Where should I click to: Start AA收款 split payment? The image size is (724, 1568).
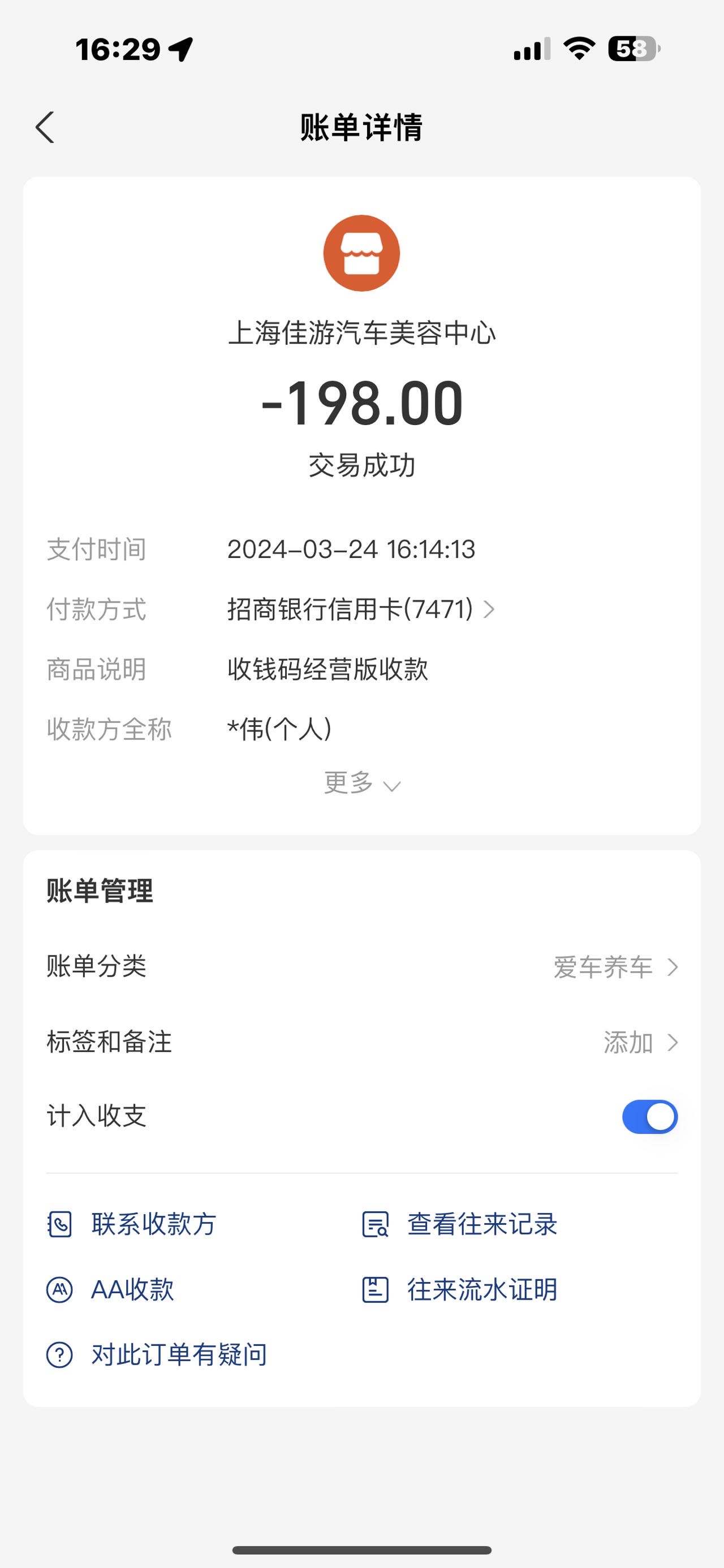(110, 1289)
